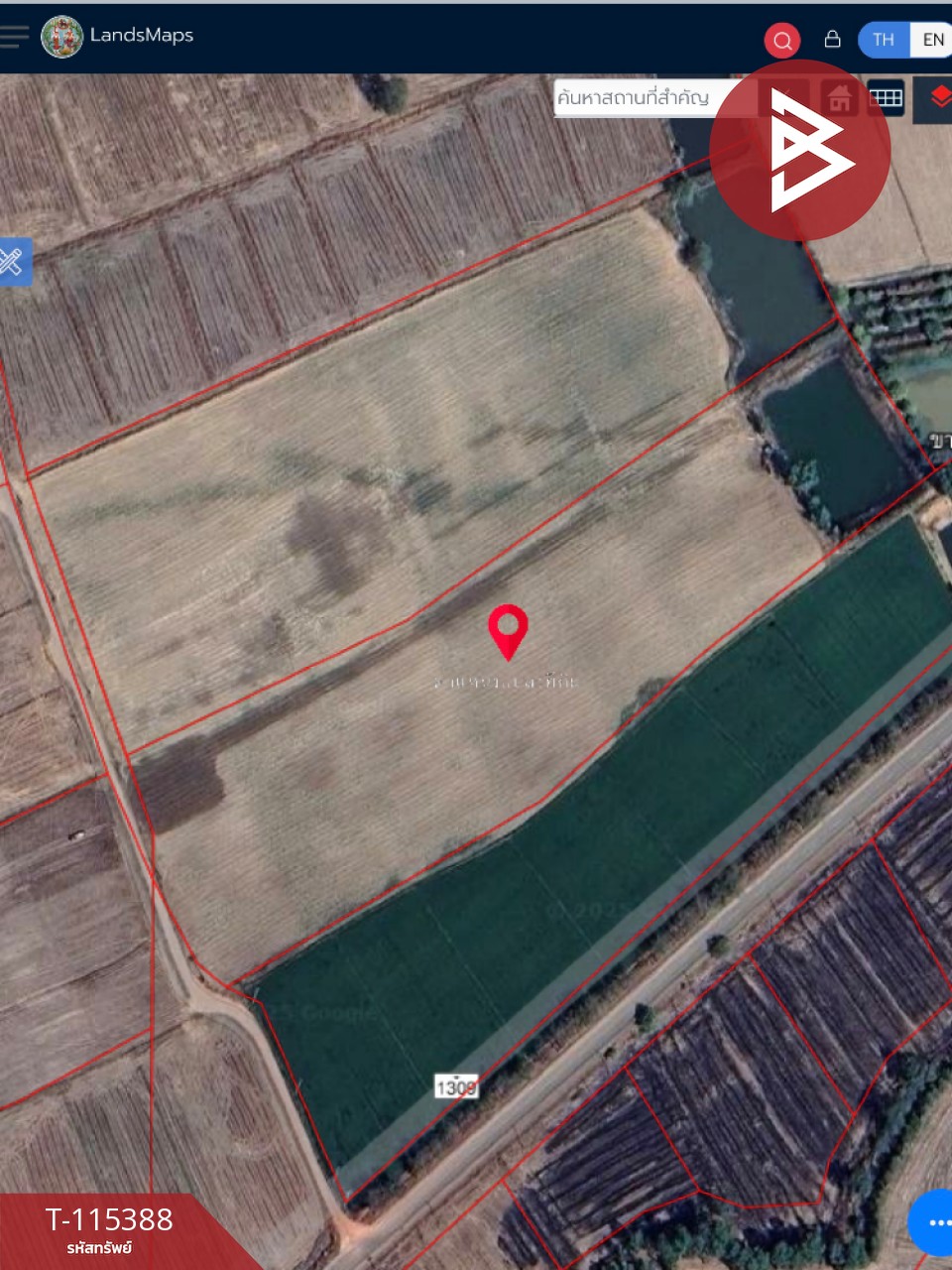952x1270 pixels.
Task: Select the red location pin on the parcel
Action: point(508,630)
